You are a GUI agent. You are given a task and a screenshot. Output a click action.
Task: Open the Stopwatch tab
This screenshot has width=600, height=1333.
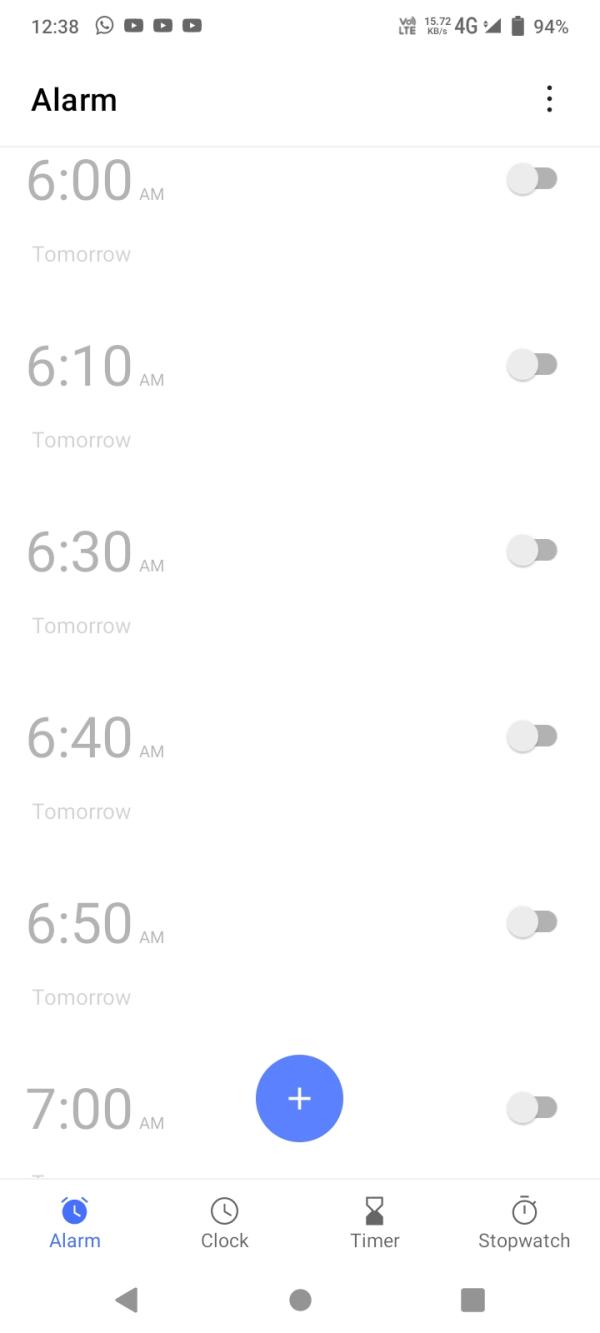[x=524, y=1223]
